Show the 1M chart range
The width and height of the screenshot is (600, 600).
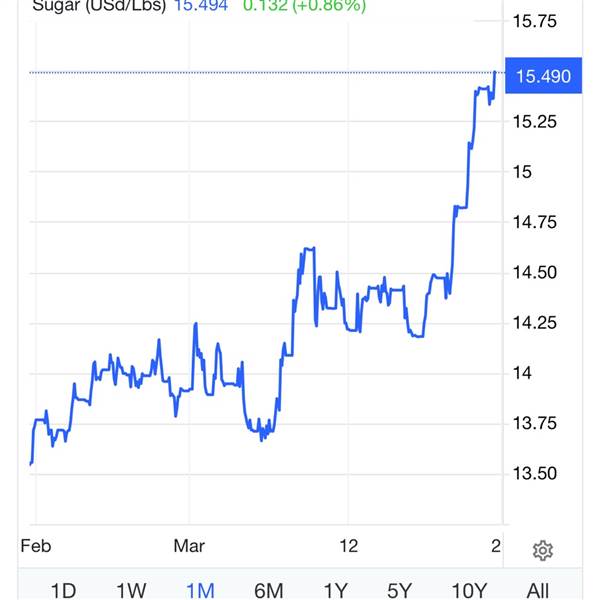click(x=200, y=589)
